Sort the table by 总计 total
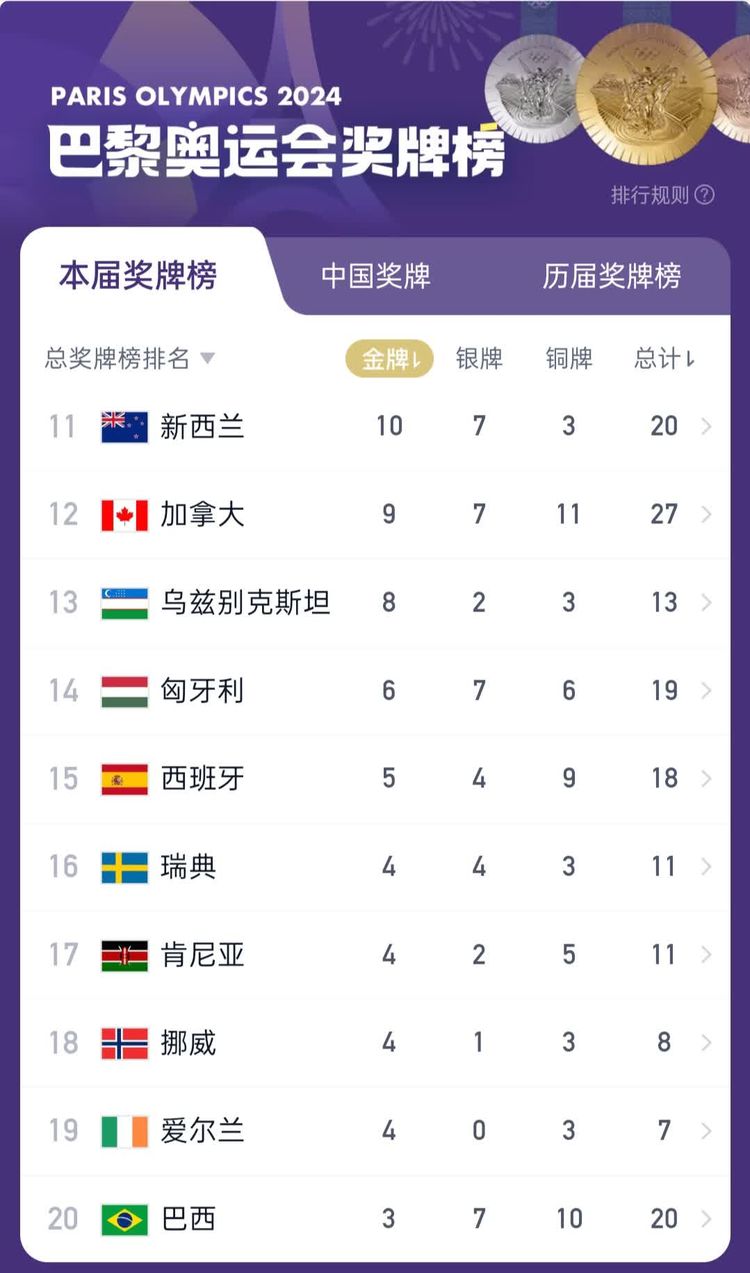 tap(664, 359)
